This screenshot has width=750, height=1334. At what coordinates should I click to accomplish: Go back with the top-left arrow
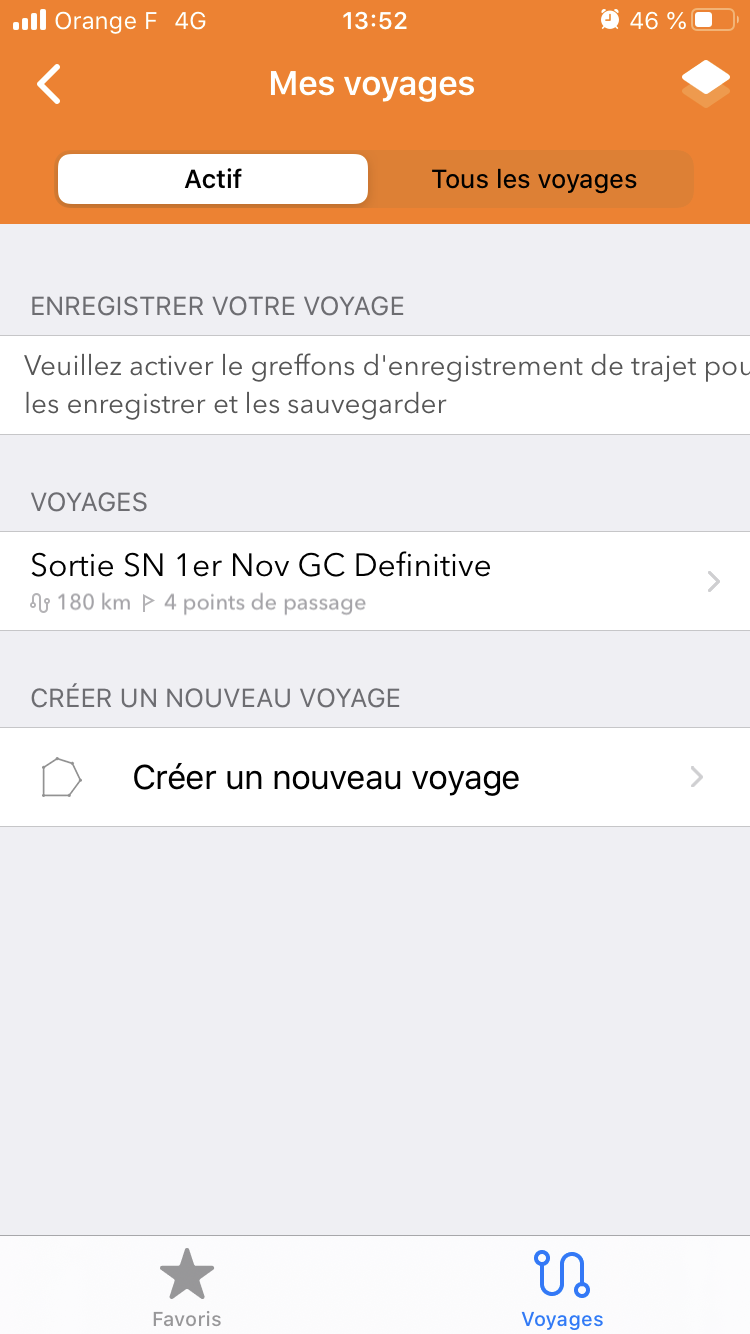pyautogui.click(x=49, y=84)
